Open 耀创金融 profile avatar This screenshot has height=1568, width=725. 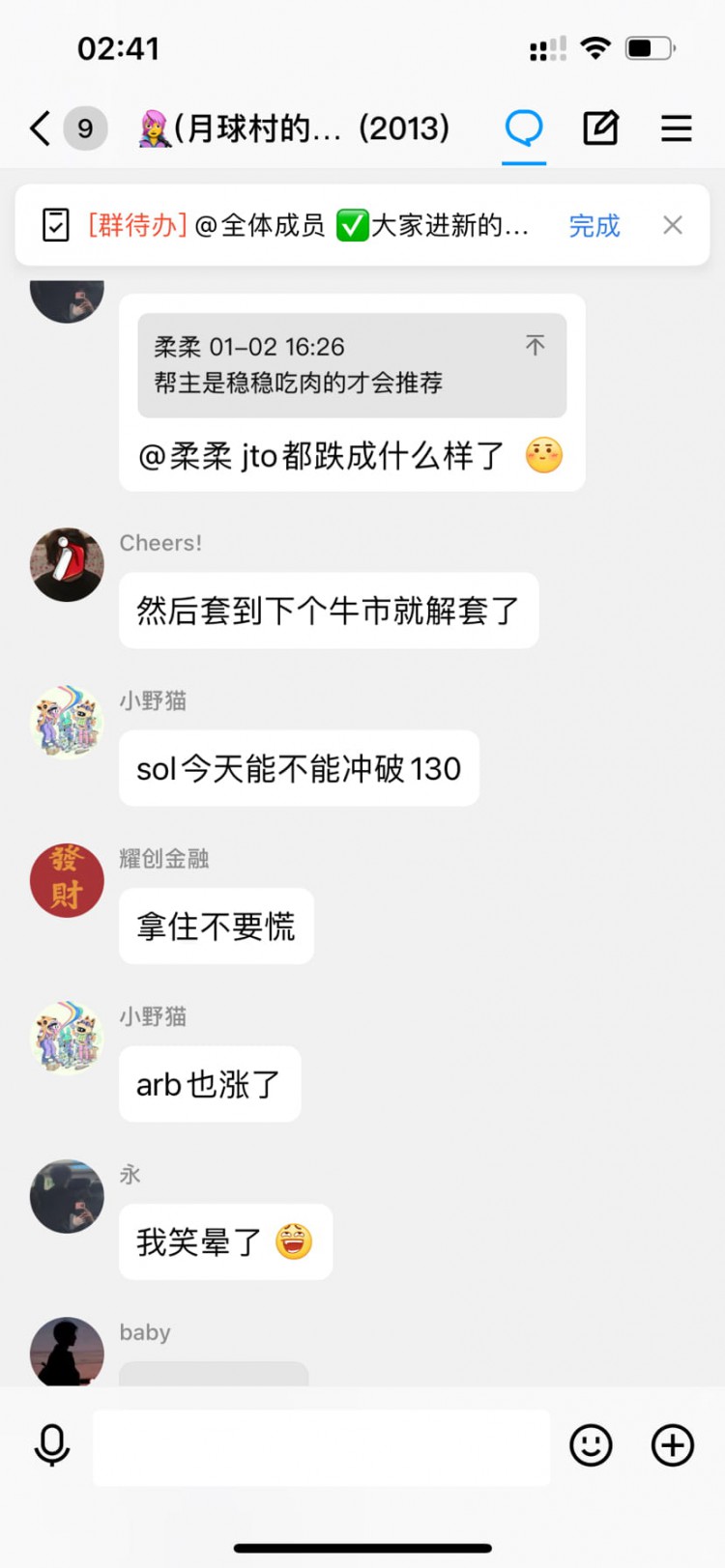coord(67,880)
